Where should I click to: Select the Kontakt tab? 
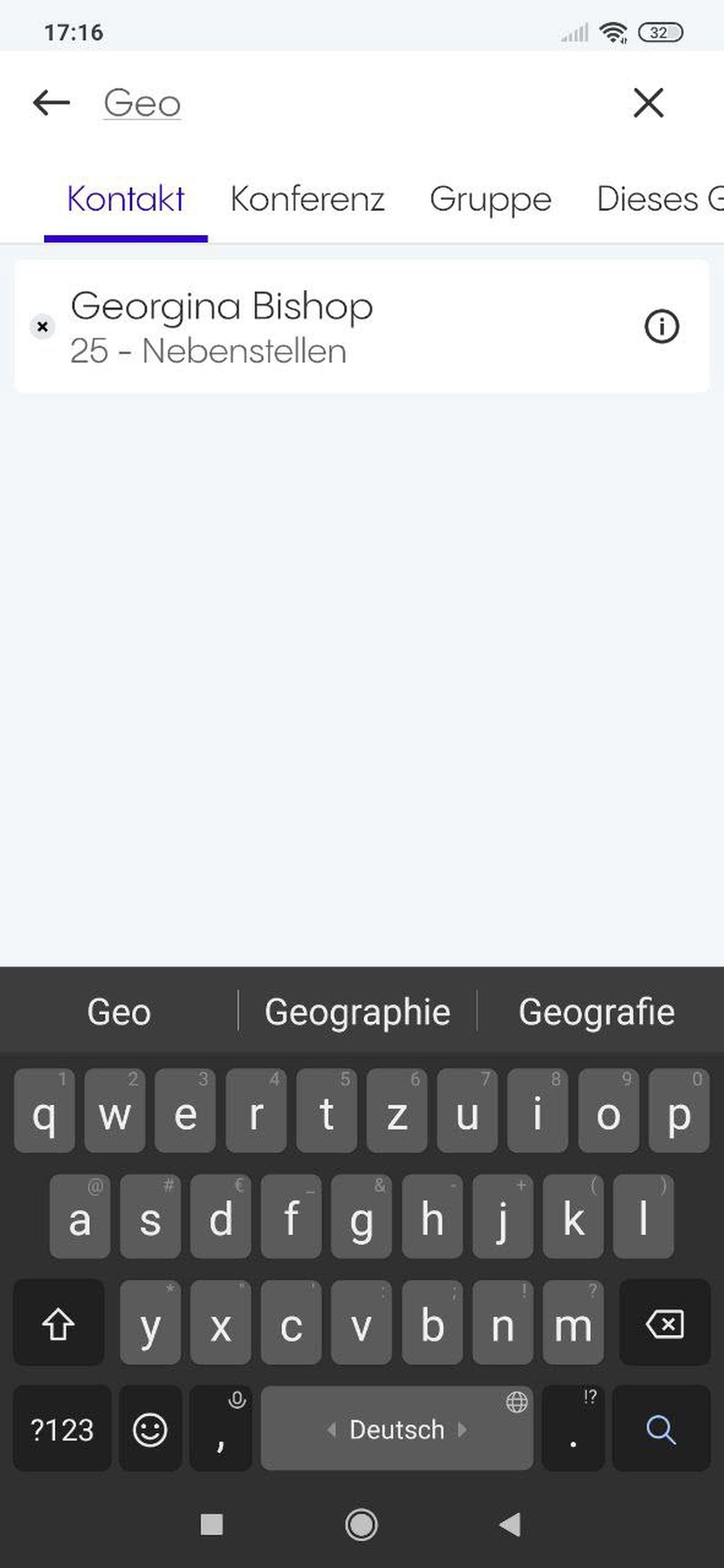coord(126,199)
